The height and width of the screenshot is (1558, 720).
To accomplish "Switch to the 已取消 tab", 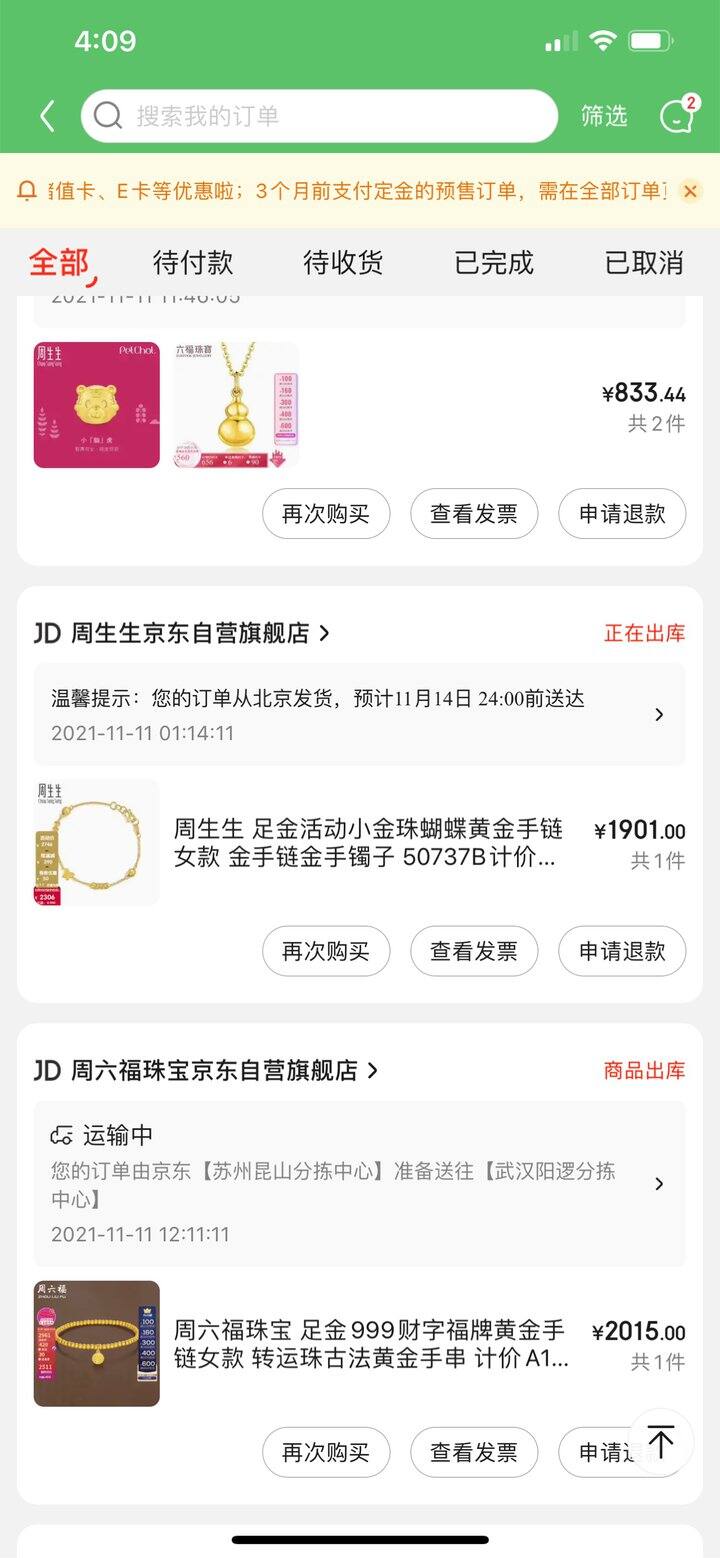I will [644, 263].
